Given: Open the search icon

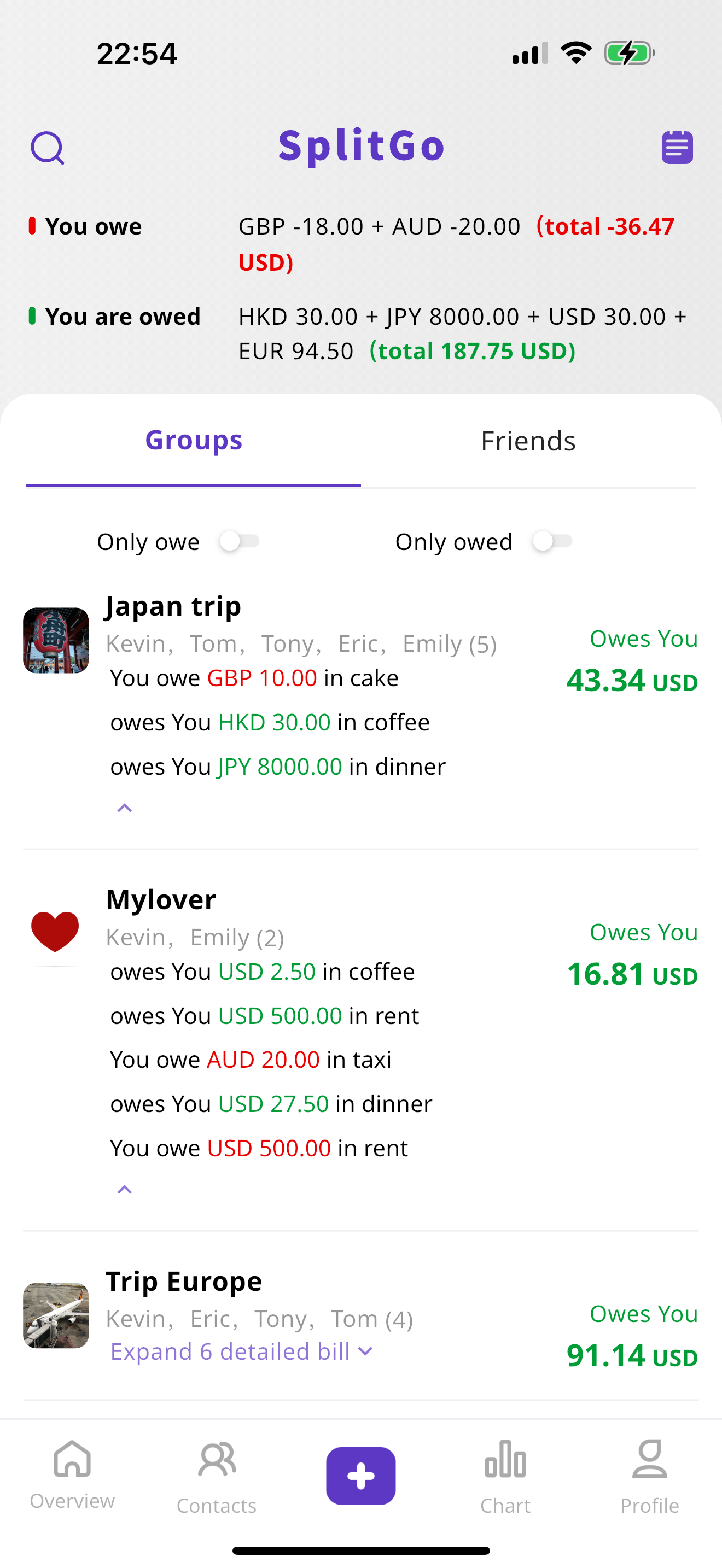Looking at the screenshot, I should coord(48,148).
